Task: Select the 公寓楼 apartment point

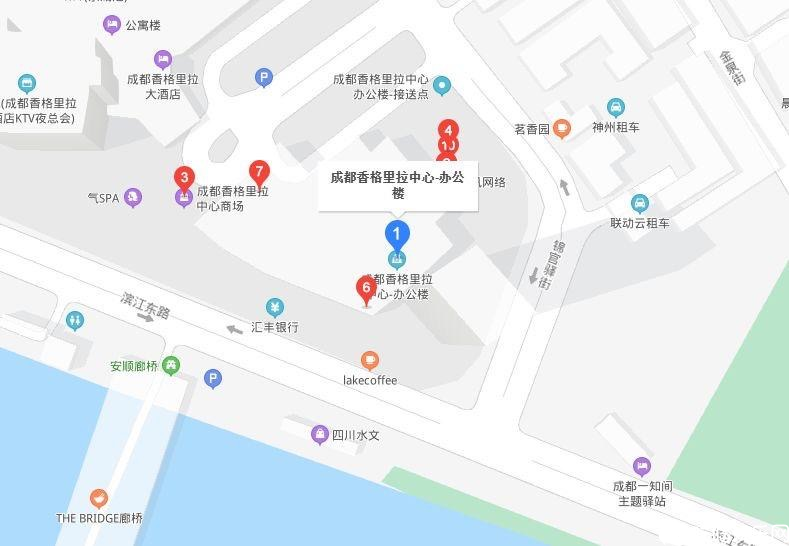Action: [112, 24]
